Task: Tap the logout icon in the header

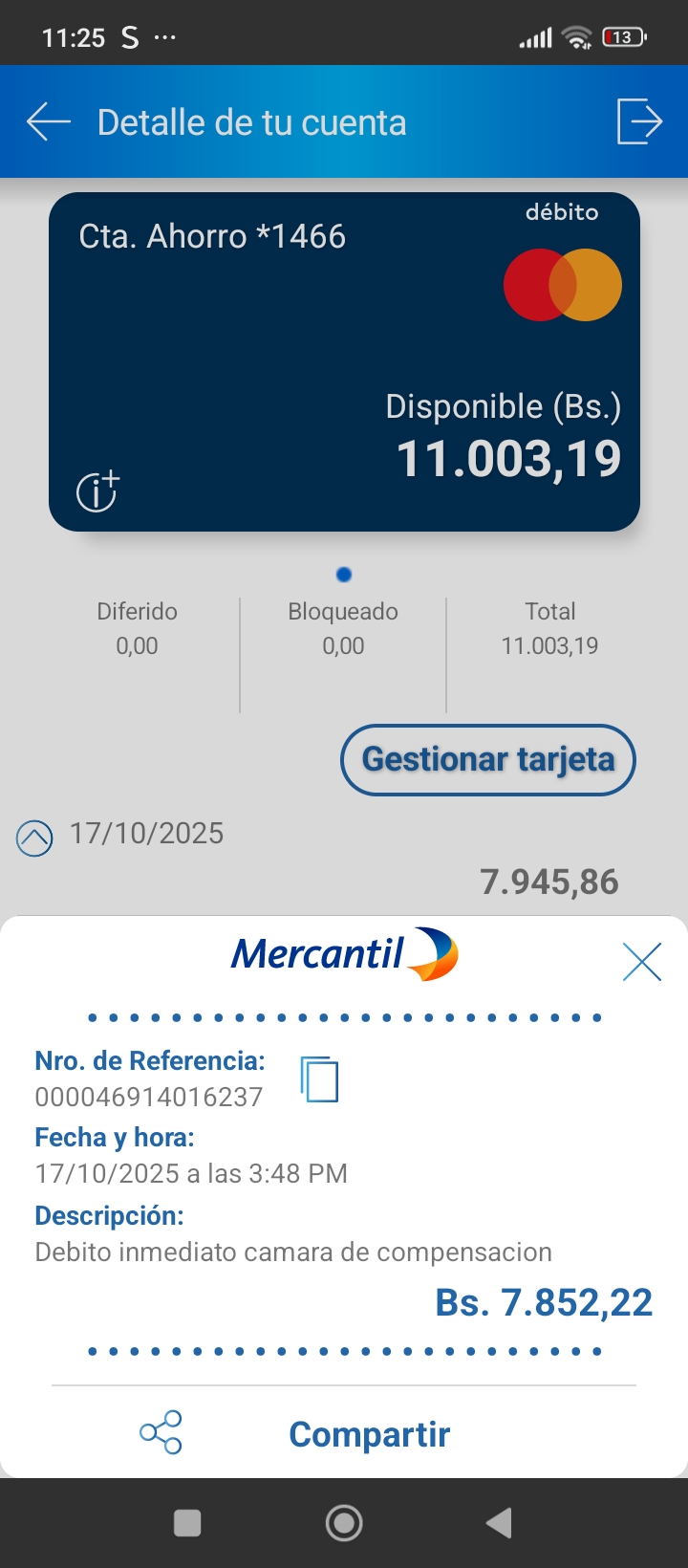Action: pos(639,121)
